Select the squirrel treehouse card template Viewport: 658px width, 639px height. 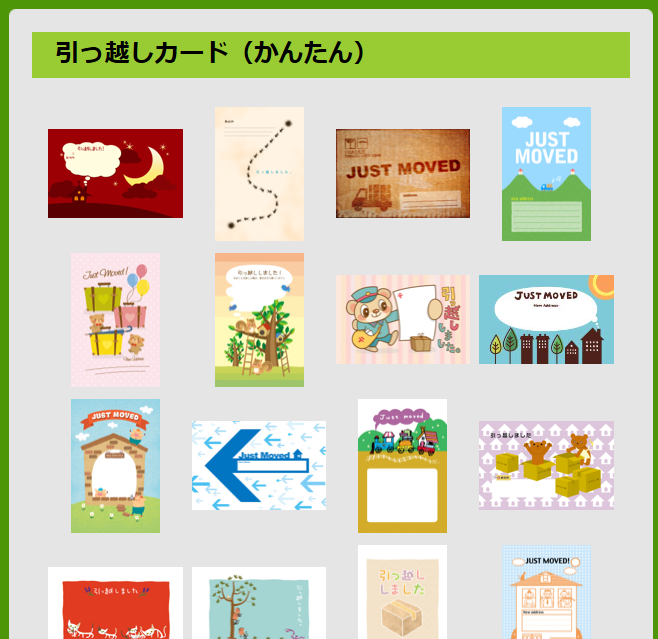pos(259,319)
